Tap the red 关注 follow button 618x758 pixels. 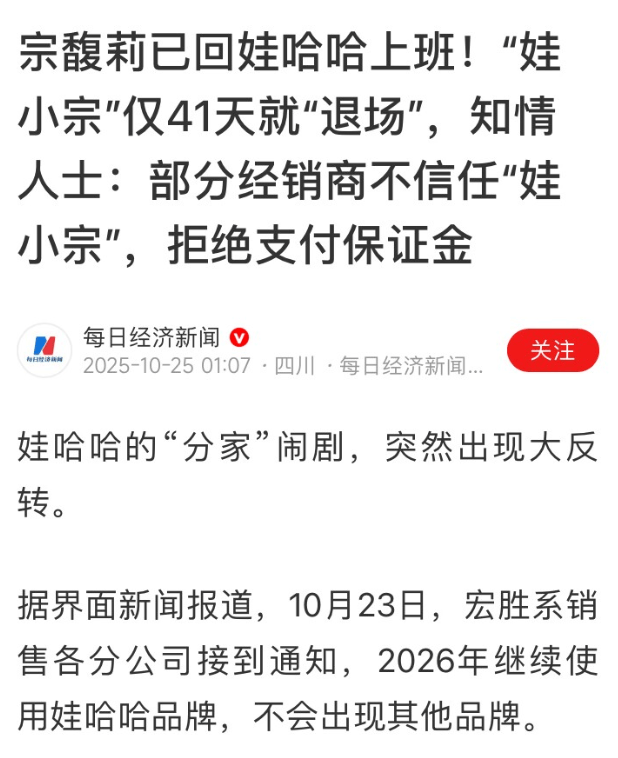[552, 351]
